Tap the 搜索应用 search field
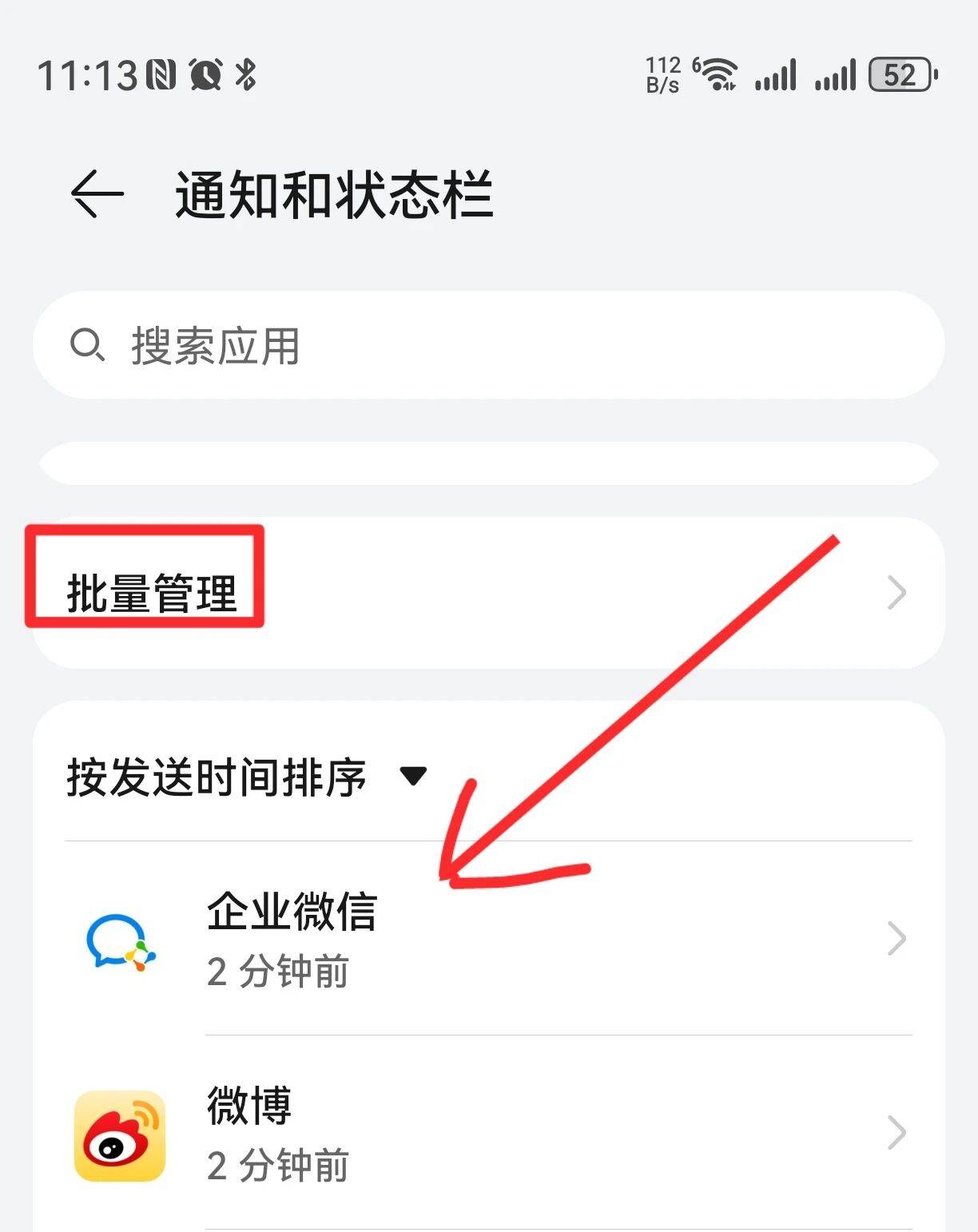 [x=487, y=345]
